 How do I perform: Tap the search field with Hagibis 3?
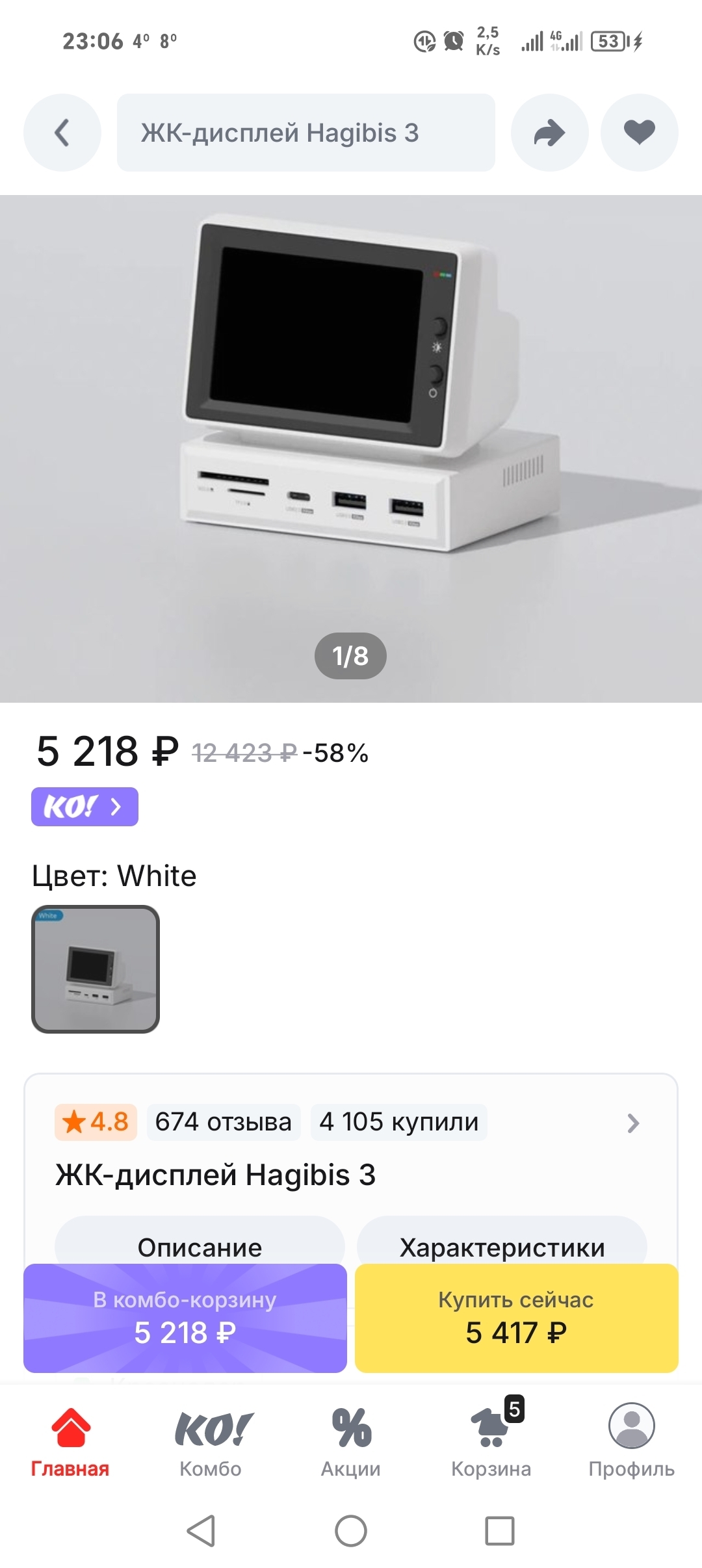305,133
